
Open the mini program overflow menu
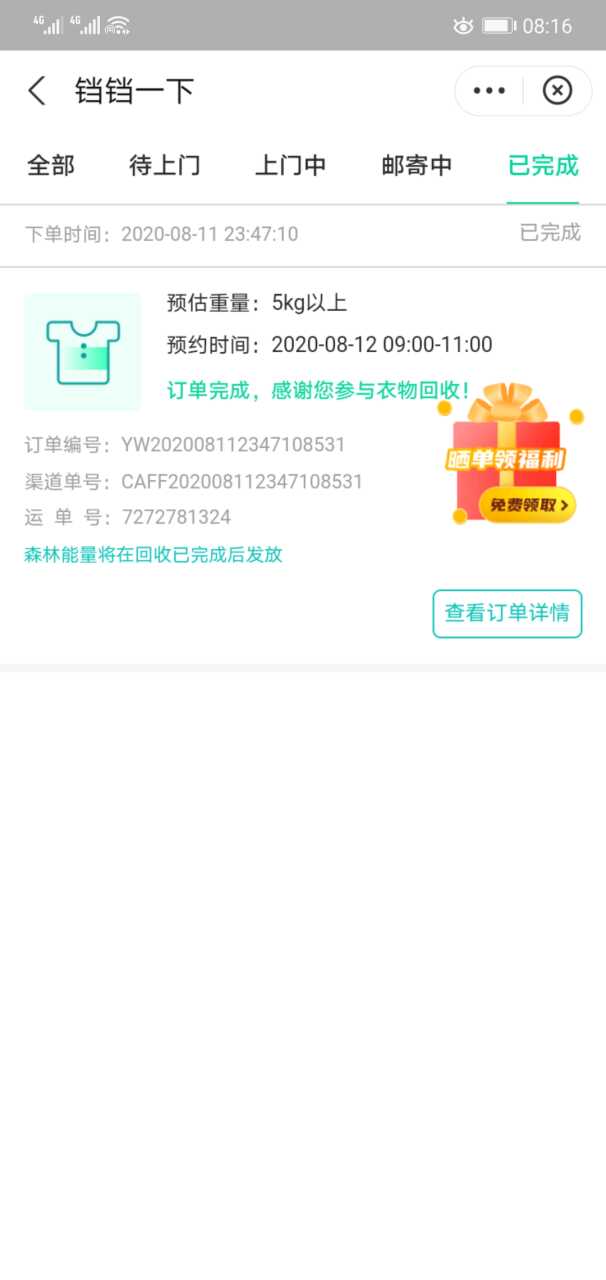tap(489, 91)
